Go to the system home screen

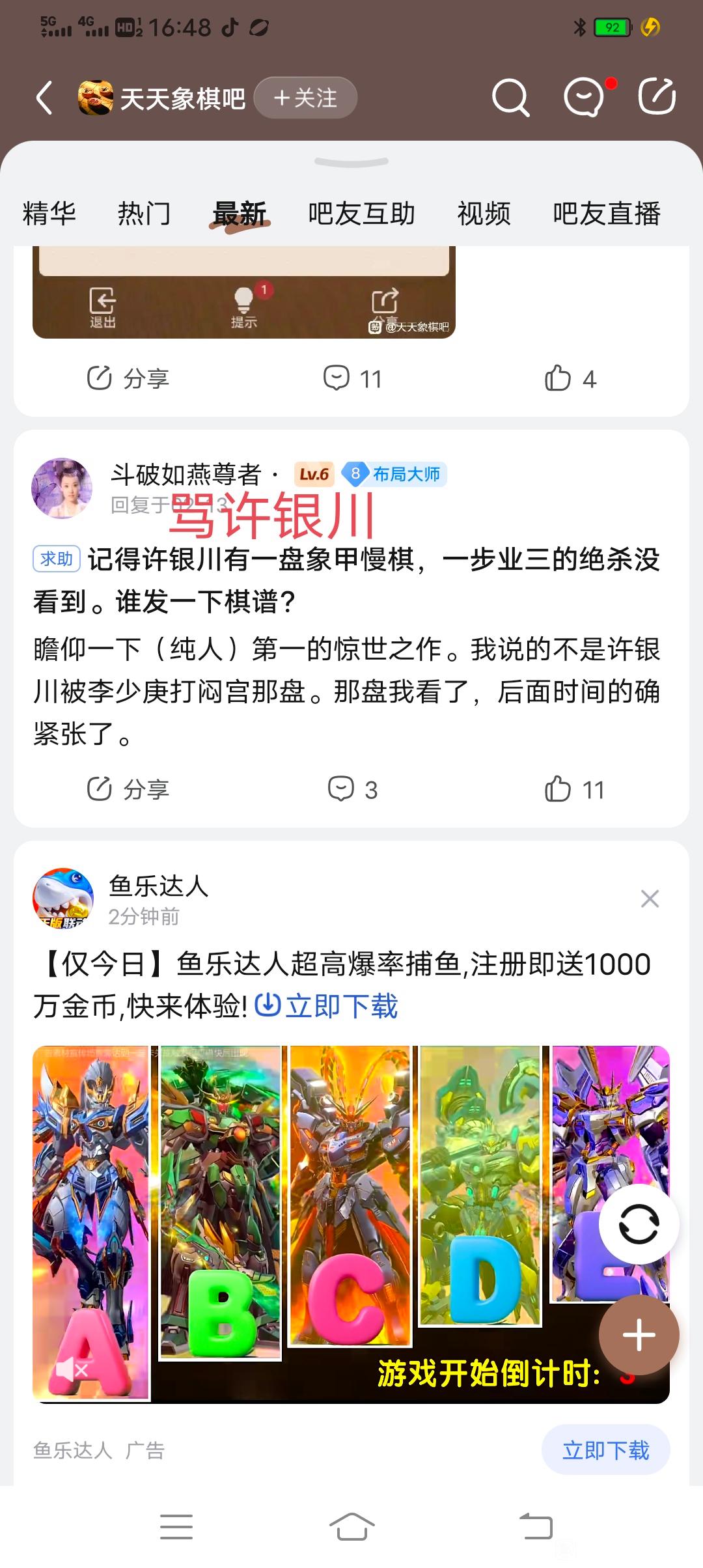(351, 1526)
